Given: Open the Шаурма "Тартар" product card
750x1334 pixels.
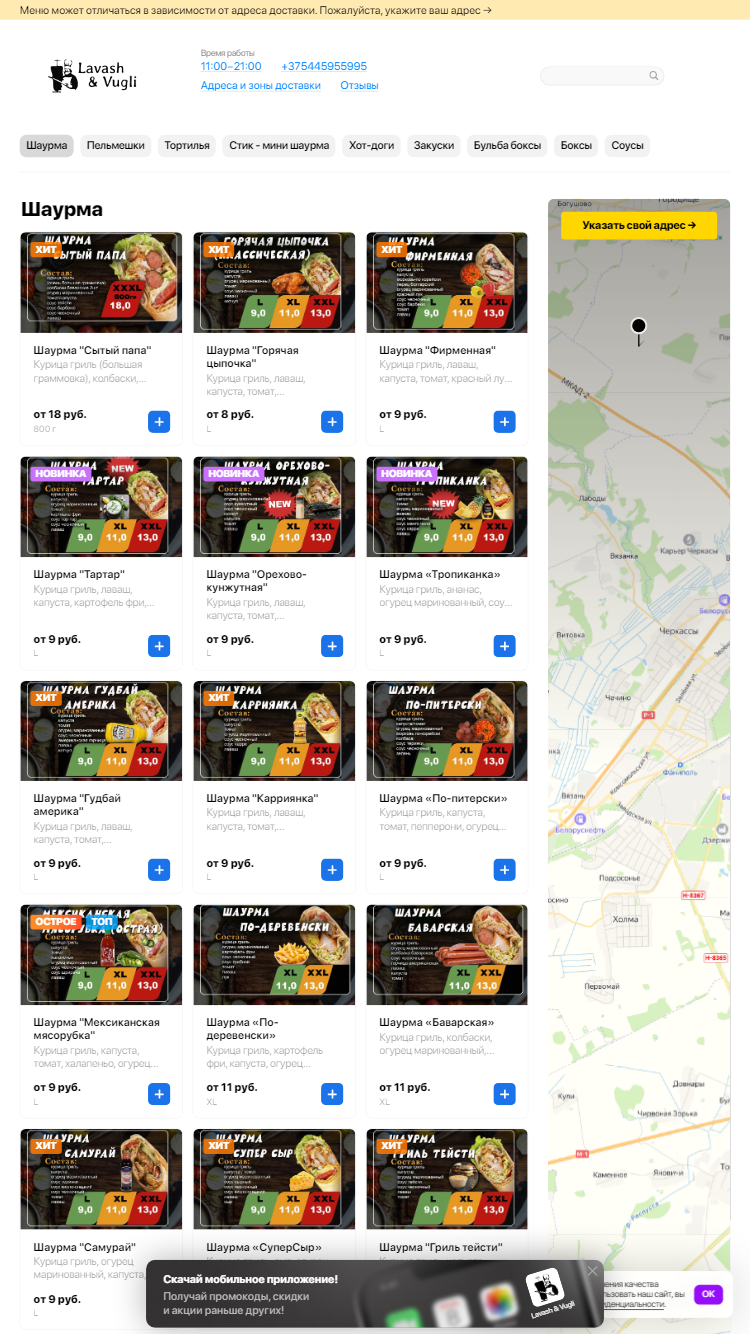Looking at the screenshot, I should (101, 563).
